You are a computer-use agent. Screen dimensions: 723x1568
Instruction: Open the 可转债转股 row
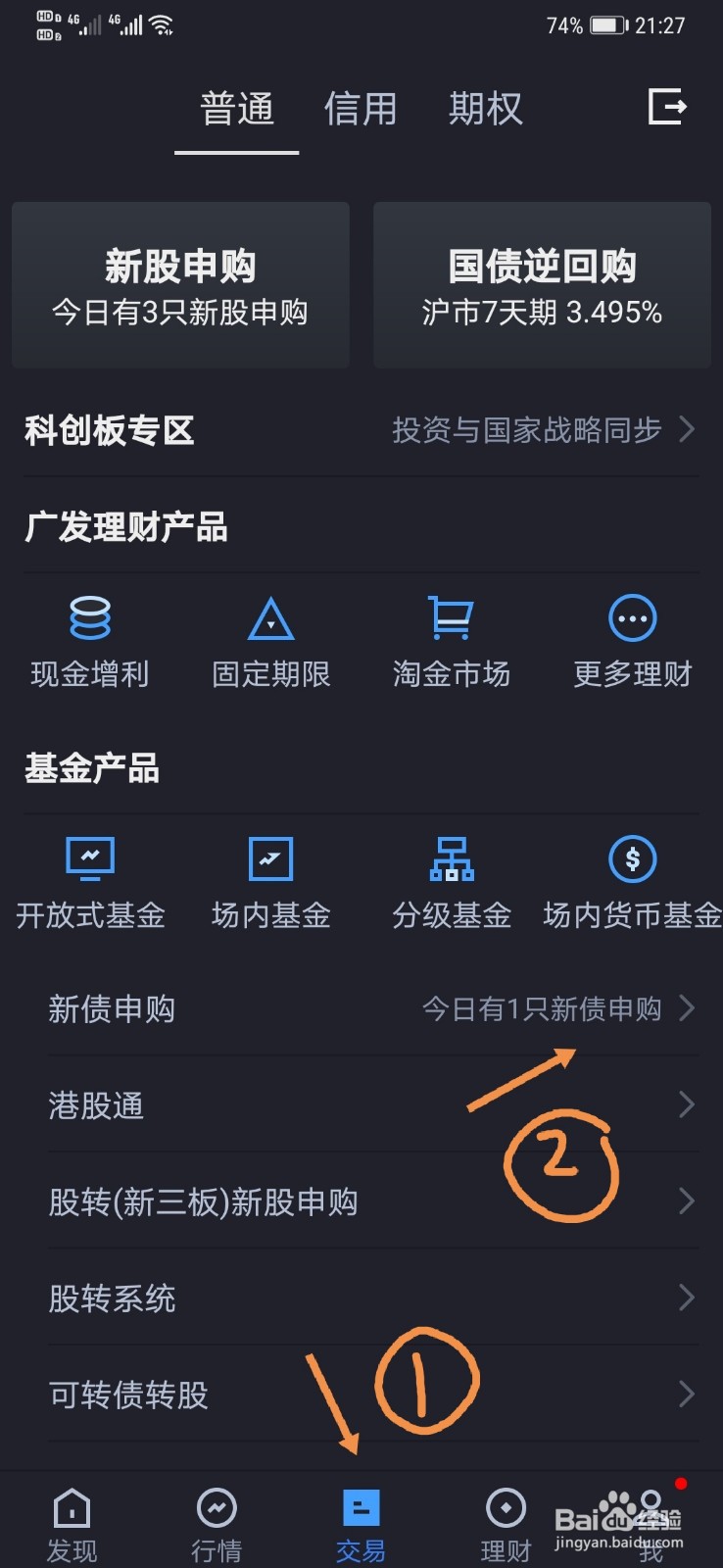(x=373, y=1395)
